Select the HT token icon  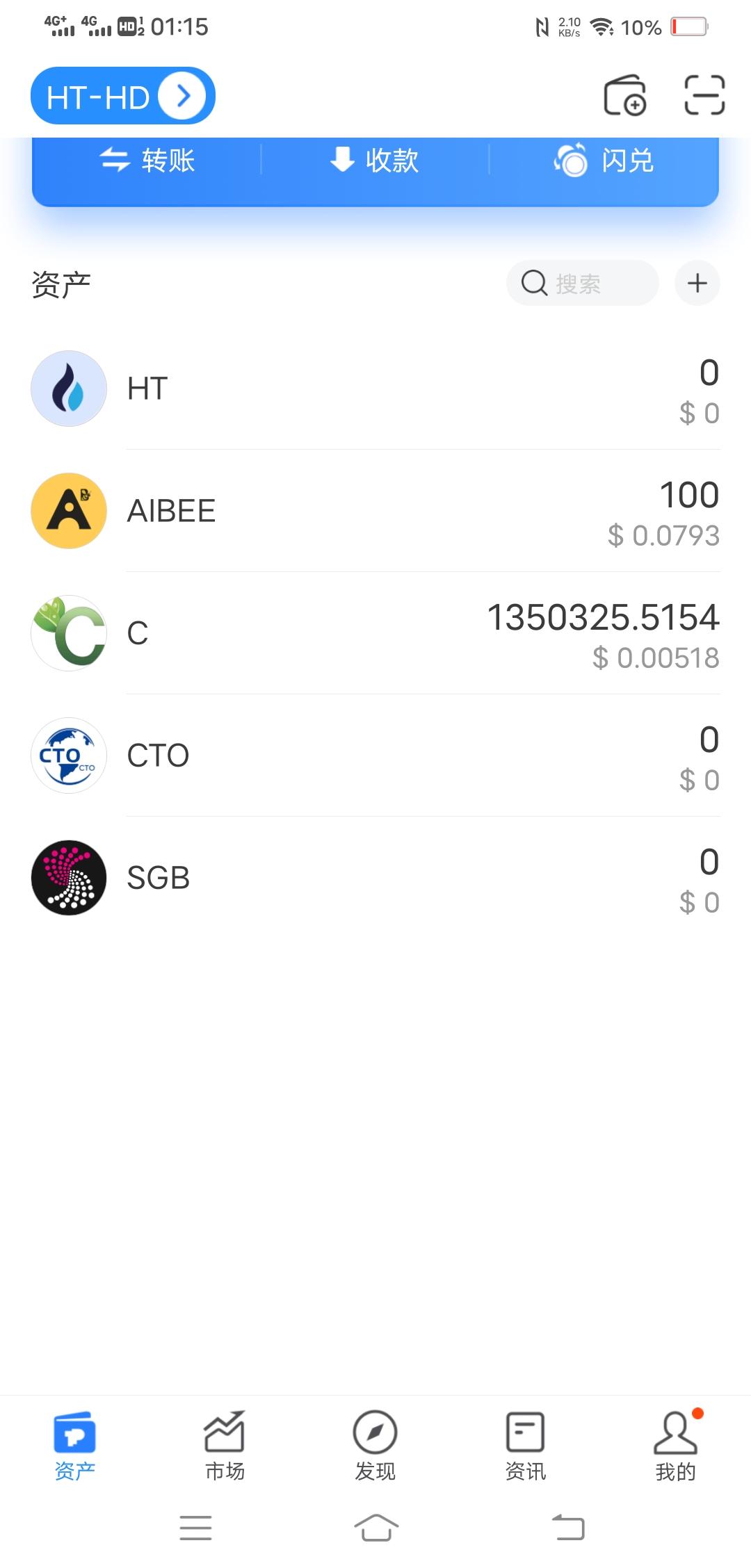(68, 389)
